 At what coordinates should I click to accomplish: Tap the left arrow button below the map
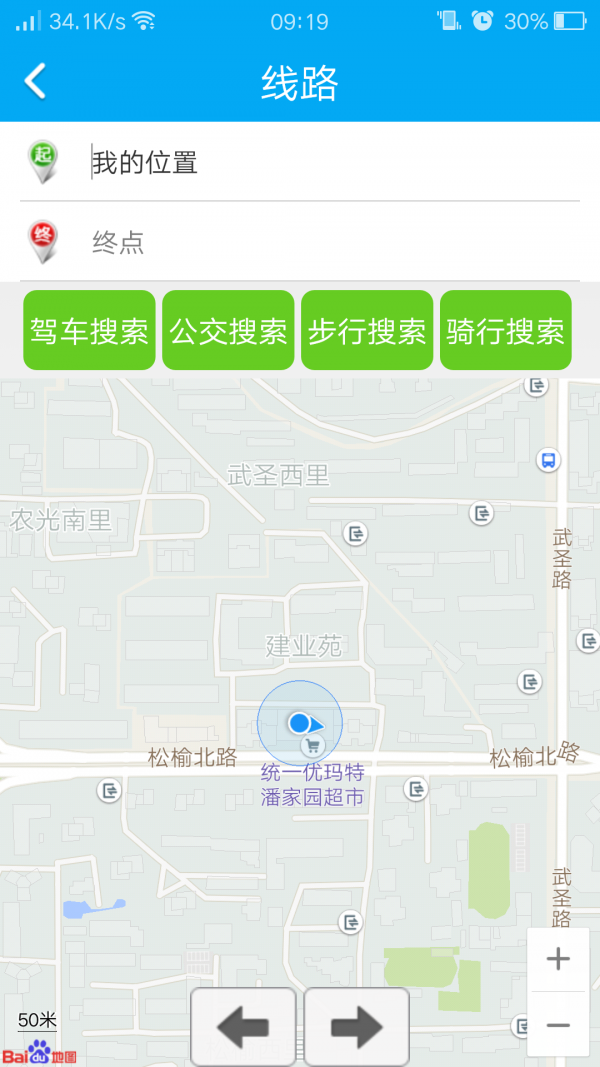243,1026
